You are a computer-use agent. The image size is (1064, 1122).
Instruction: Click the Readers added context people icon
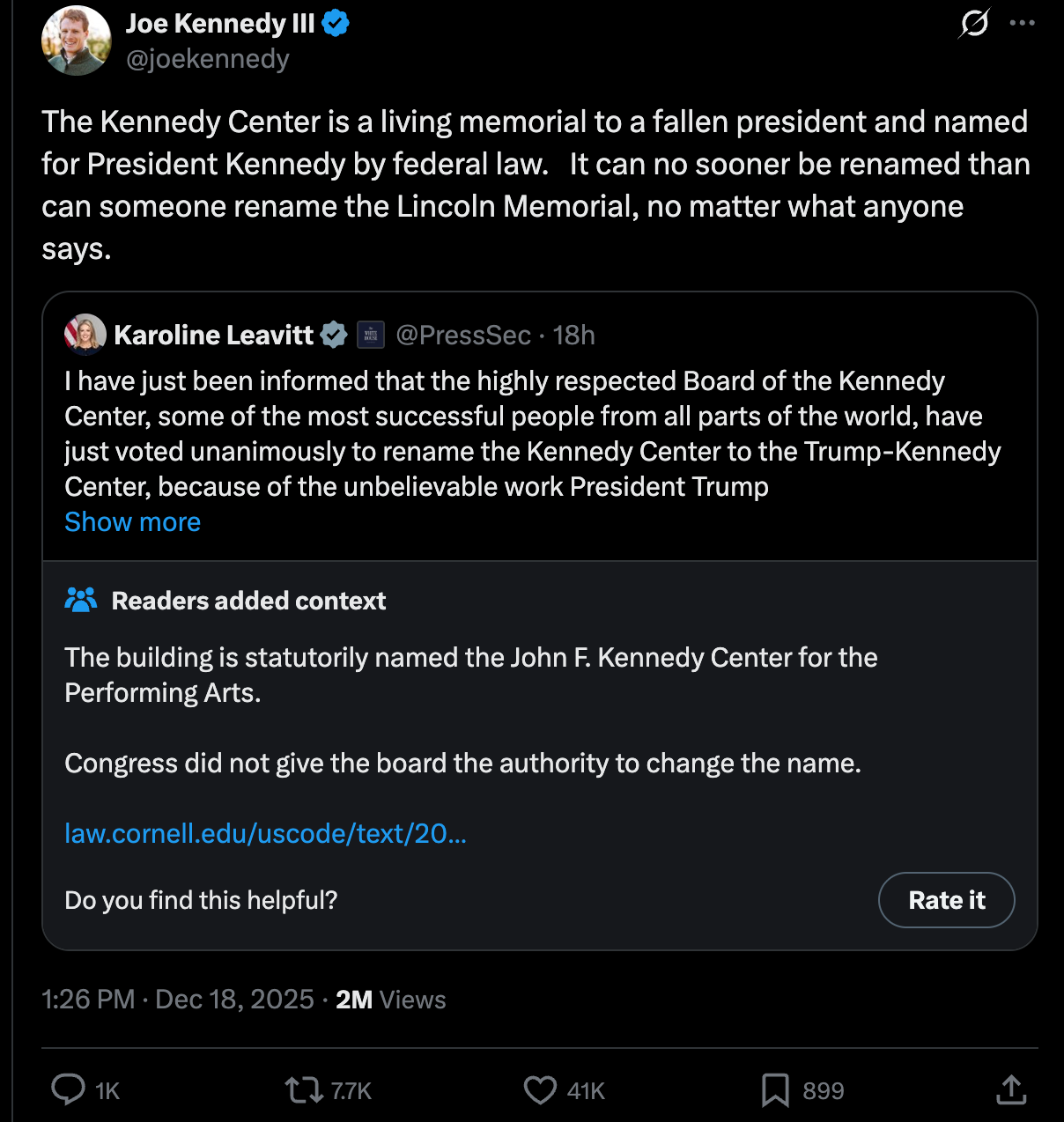click(x=80, y=600)
